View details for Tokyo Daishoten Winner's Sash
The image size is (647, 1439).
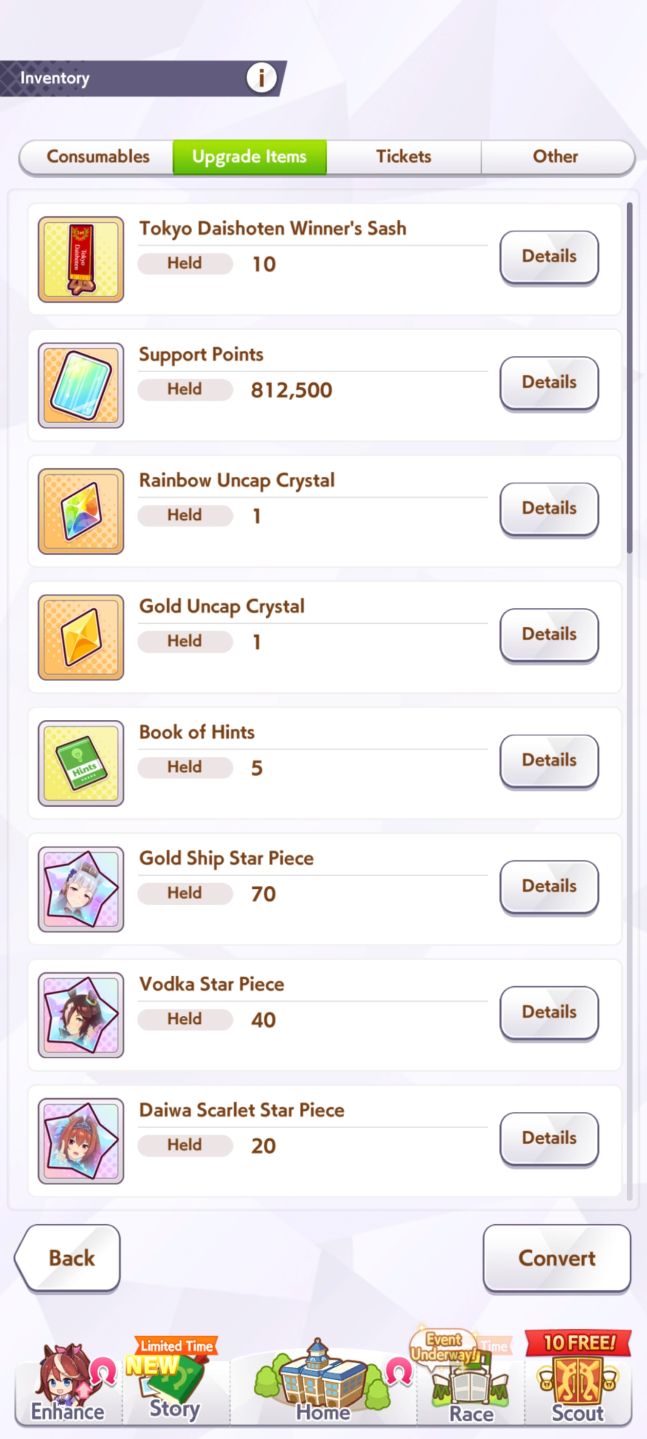click(549, 257)
